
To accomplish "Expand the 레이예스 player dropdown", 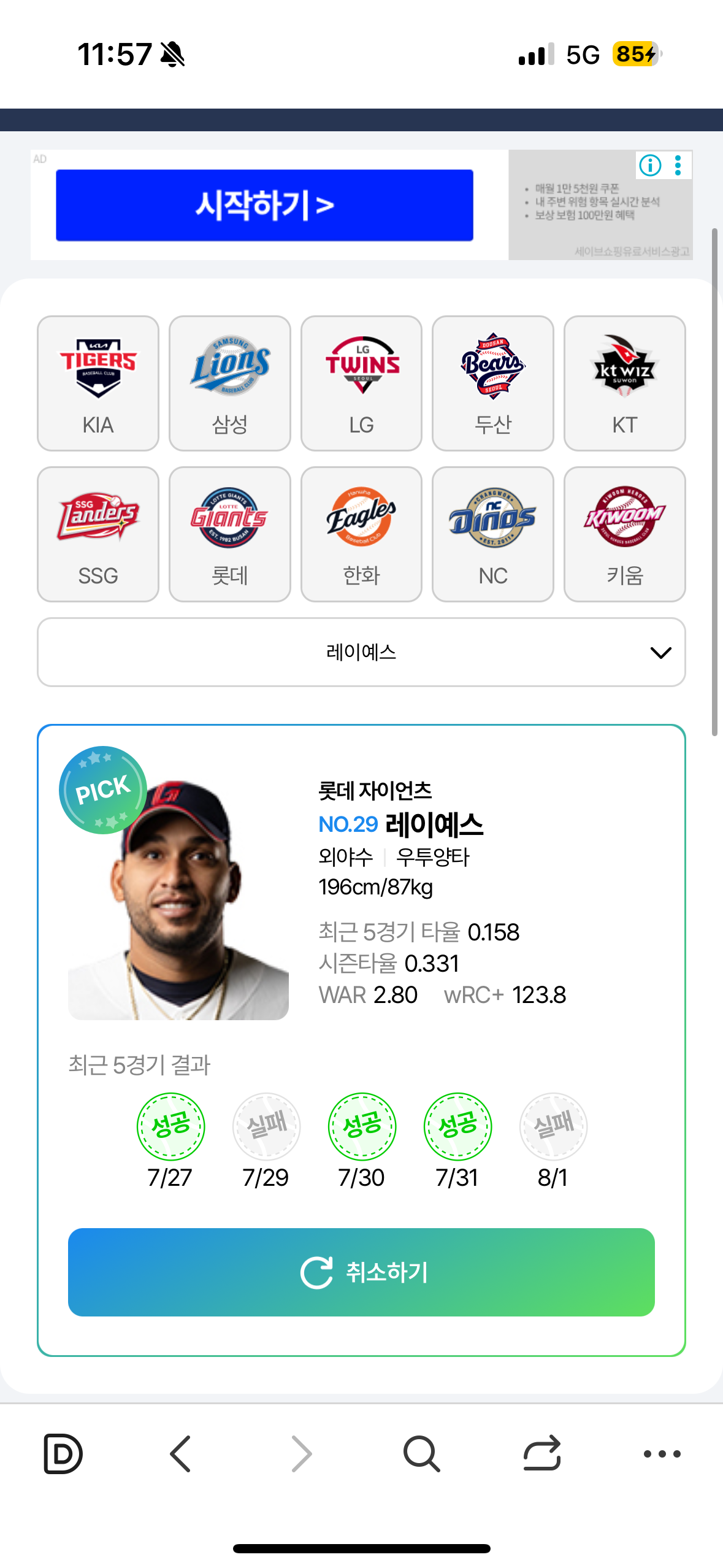I will coord(361,652).
